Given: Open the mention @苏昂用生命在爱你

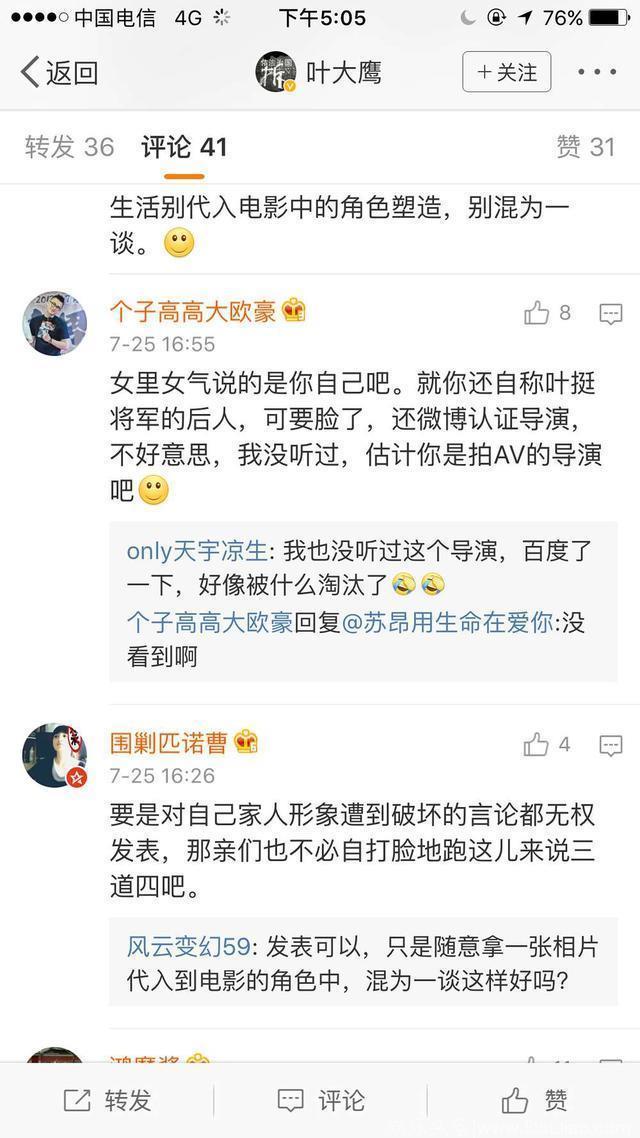Looking at the screenshot, I should (x=448, y=622).
